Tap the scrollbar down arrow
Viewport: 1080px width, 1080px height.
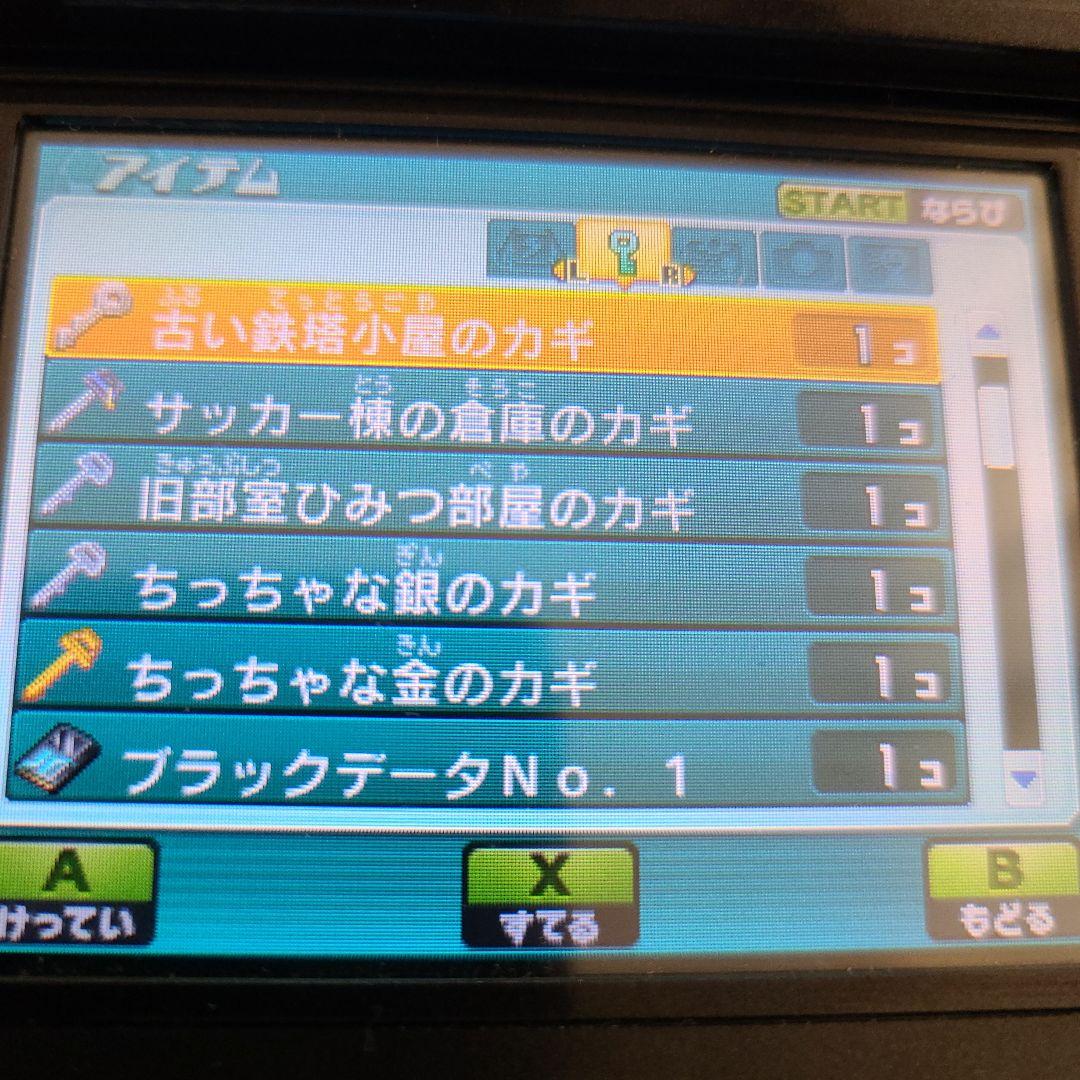pos(1023,778)
